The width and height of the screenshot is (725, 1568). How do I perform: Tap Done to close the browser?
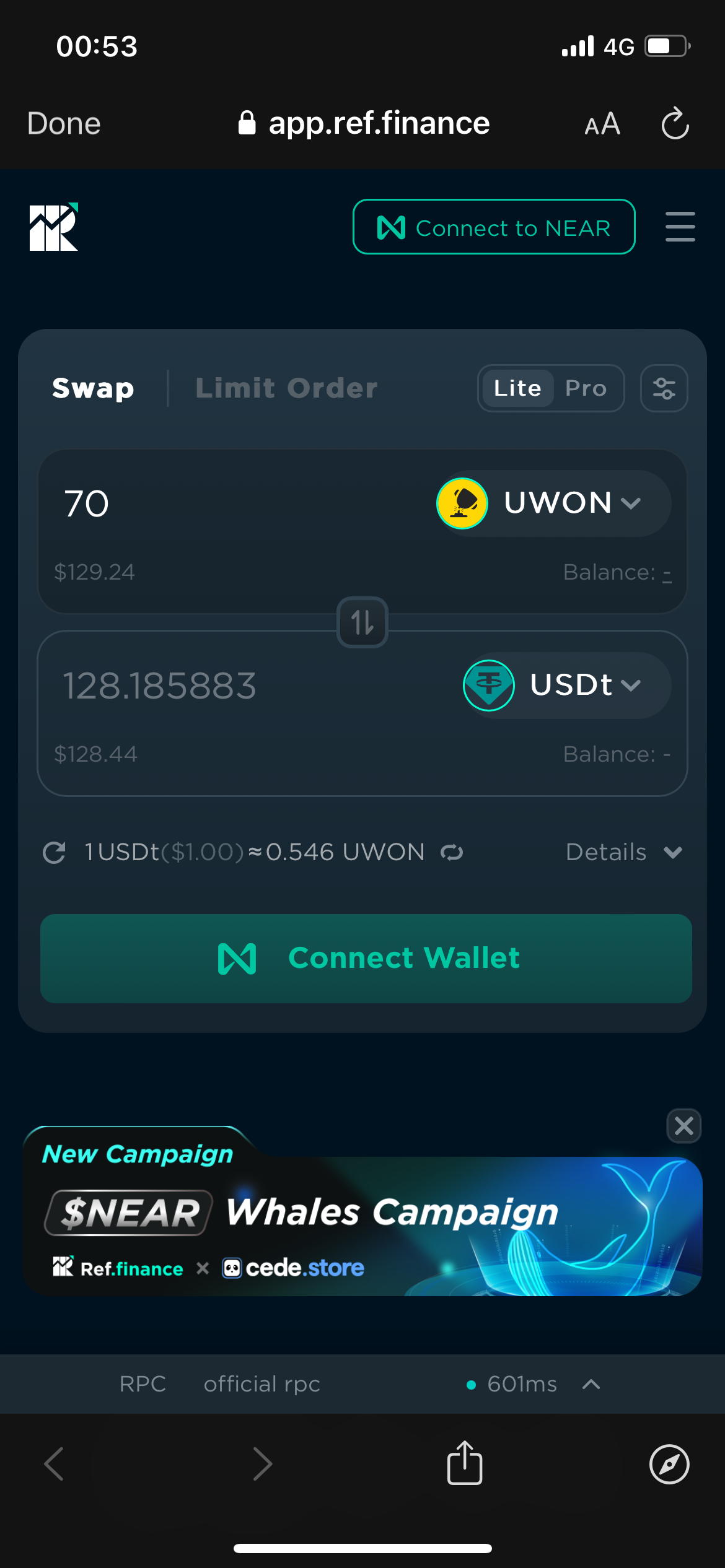[x=64, y=124]
